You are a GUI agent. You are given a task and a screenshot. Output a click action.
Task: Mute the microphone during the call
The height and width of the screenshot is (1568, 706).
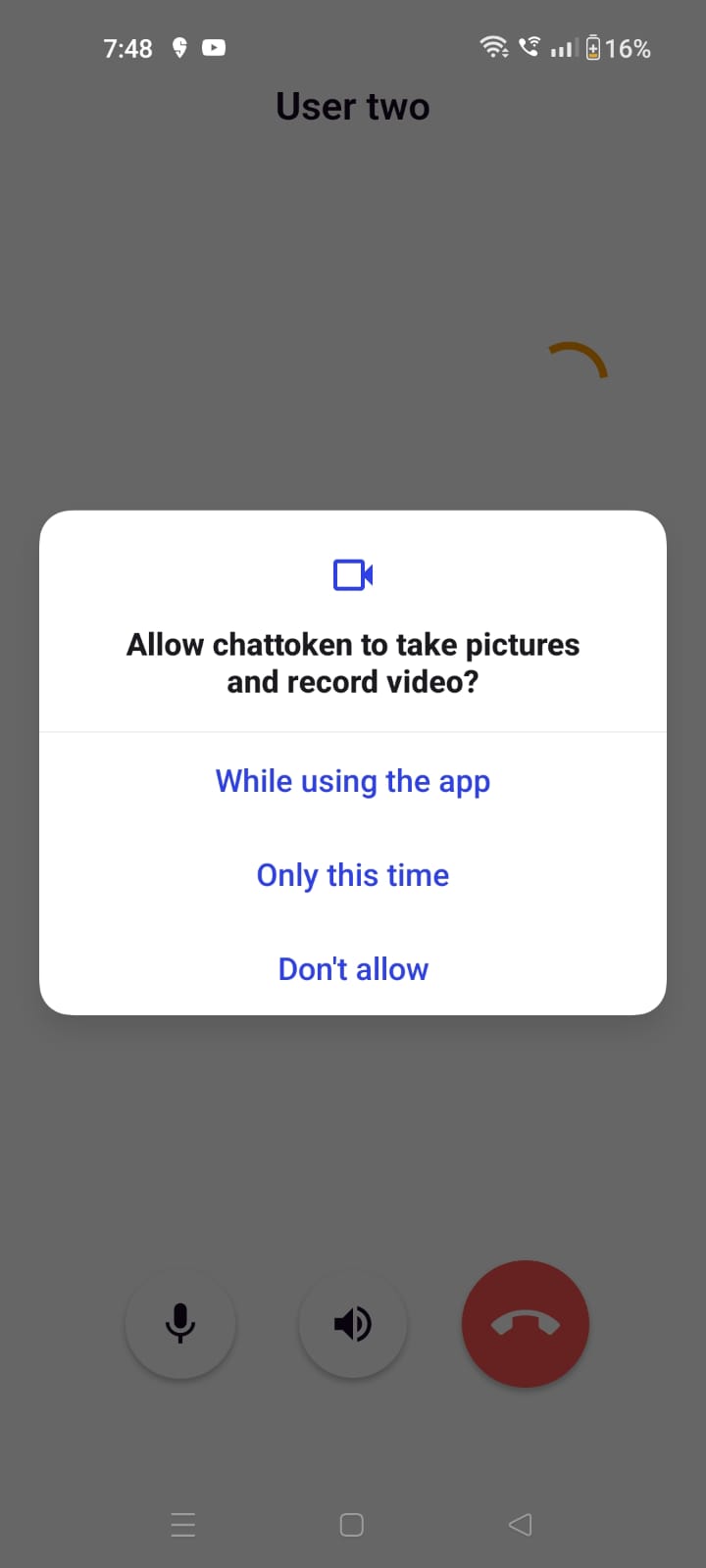pos(180,1324)
